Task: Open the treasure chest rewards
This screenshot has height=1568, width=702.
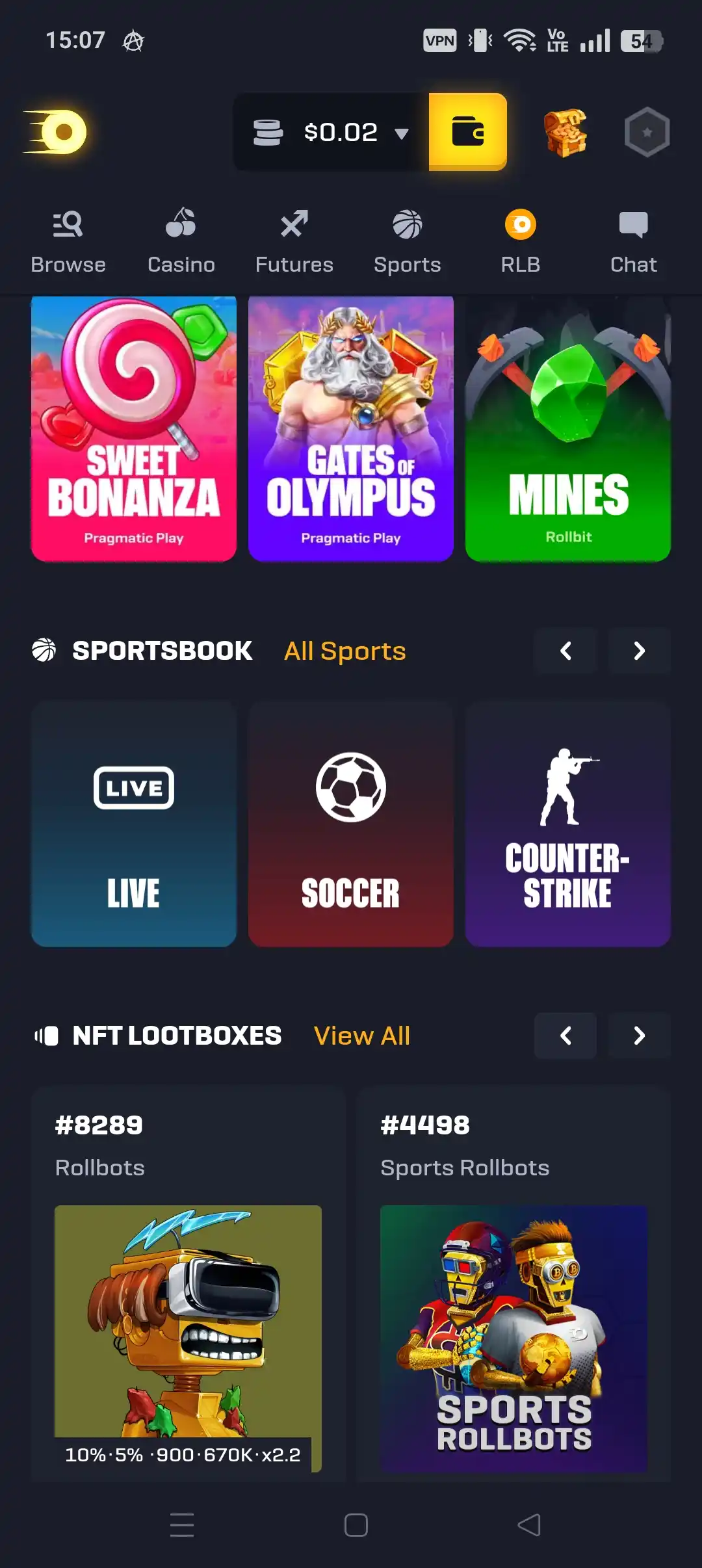Action: coord(565,131)
